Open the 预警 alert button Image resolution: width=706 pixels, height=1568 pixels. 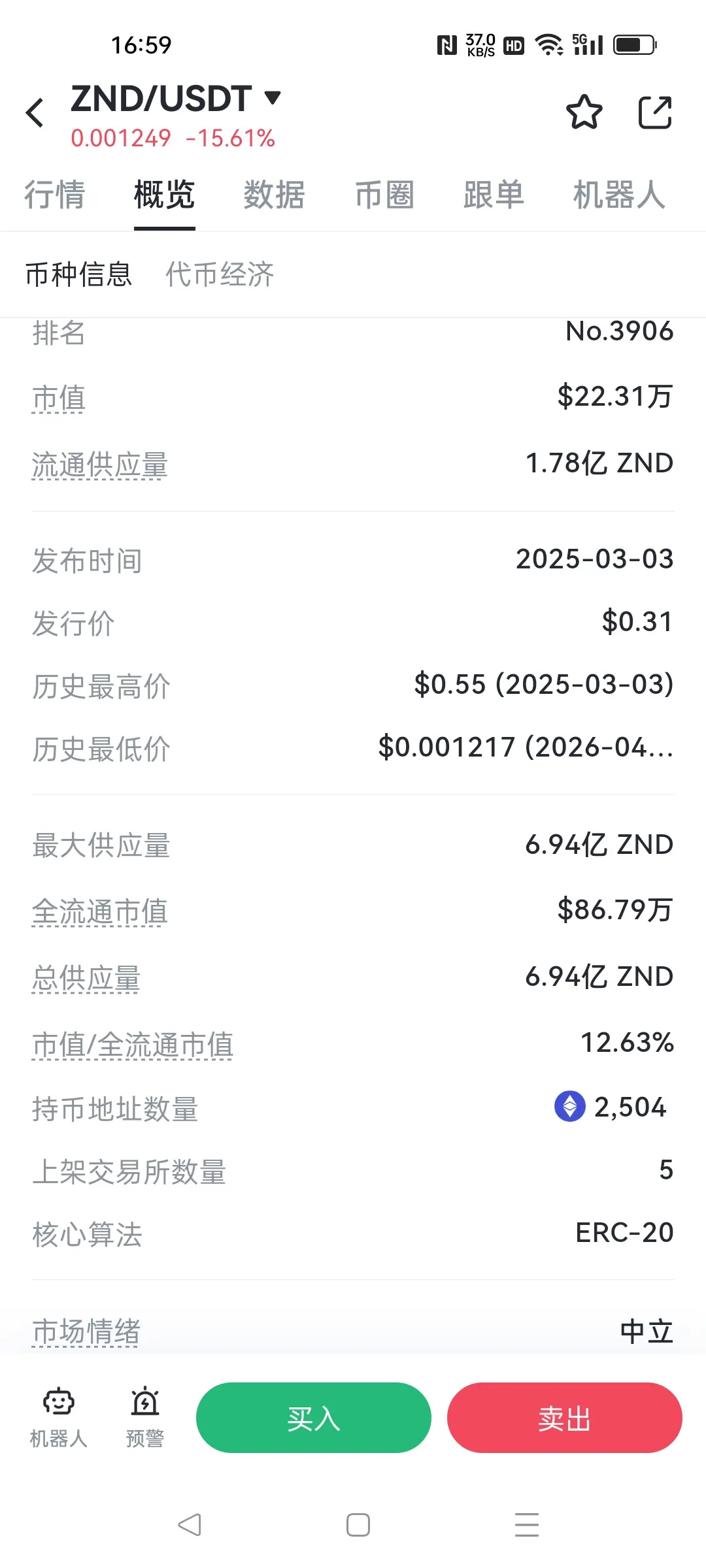(x=144, y=1417)
